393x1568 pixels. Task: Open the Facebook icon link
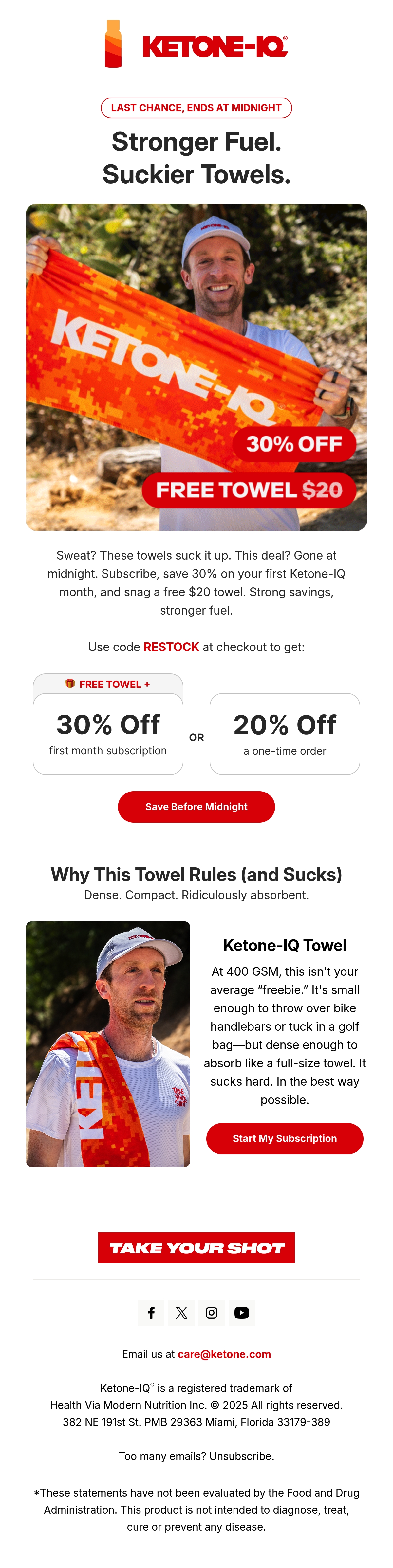coord(151,1312)
